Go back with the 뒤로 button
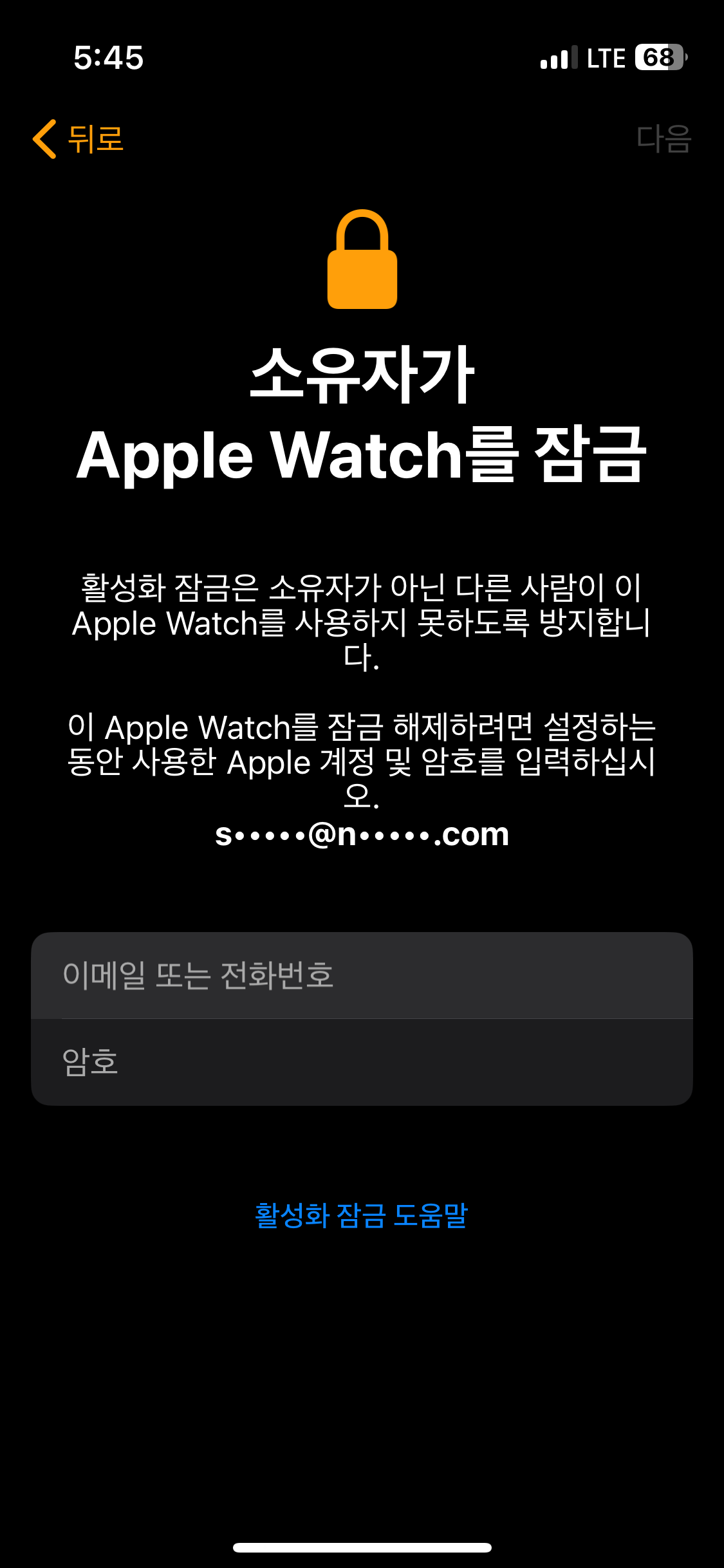 79,139
